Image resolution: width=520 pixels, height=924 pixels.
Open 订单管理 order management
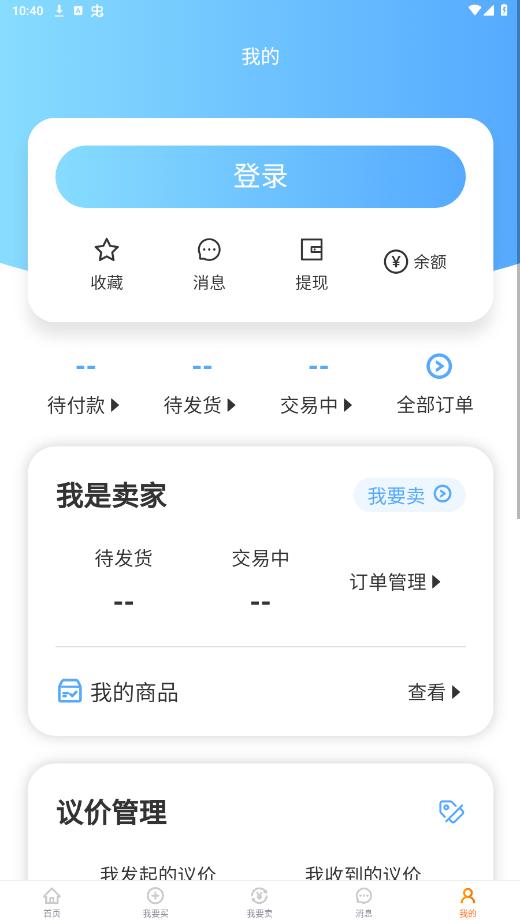(x=395, y=582)
